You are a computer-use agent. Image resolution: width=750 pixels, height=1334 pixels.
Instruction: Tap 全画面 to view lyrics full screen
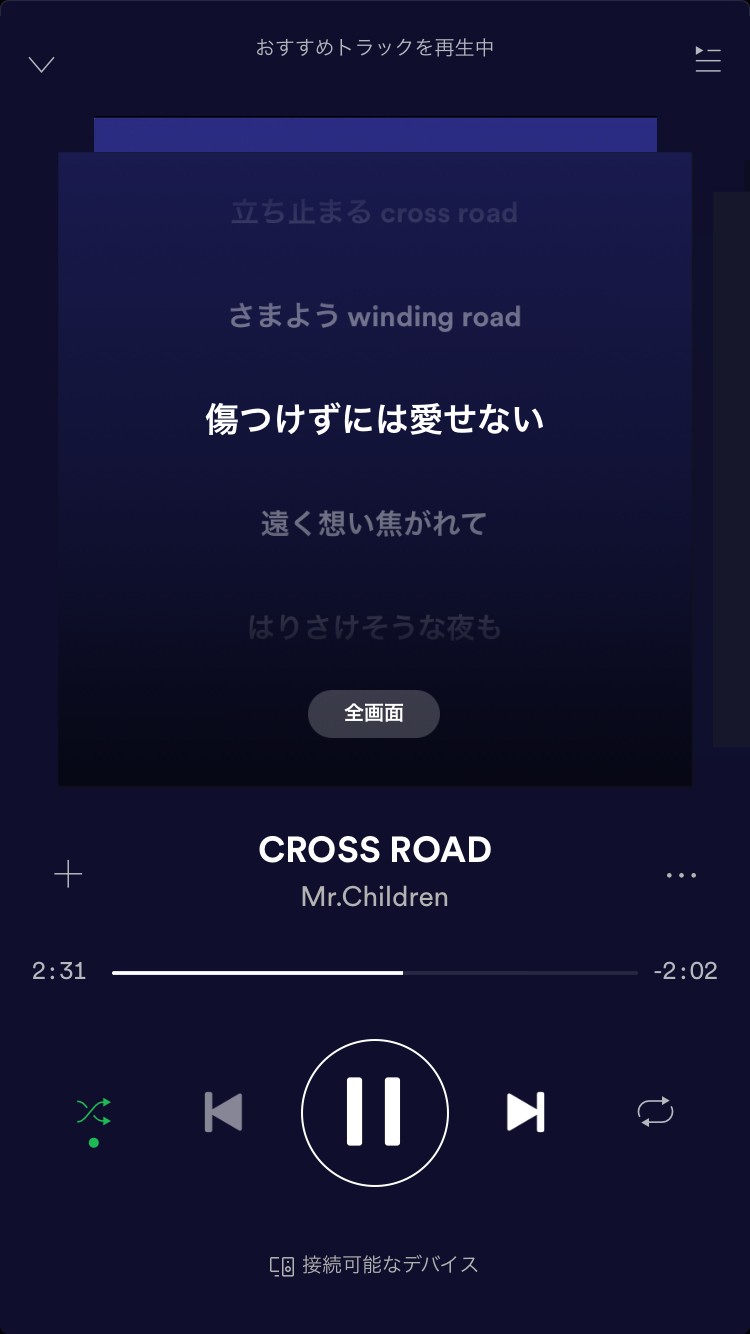(x=374, y=713)
